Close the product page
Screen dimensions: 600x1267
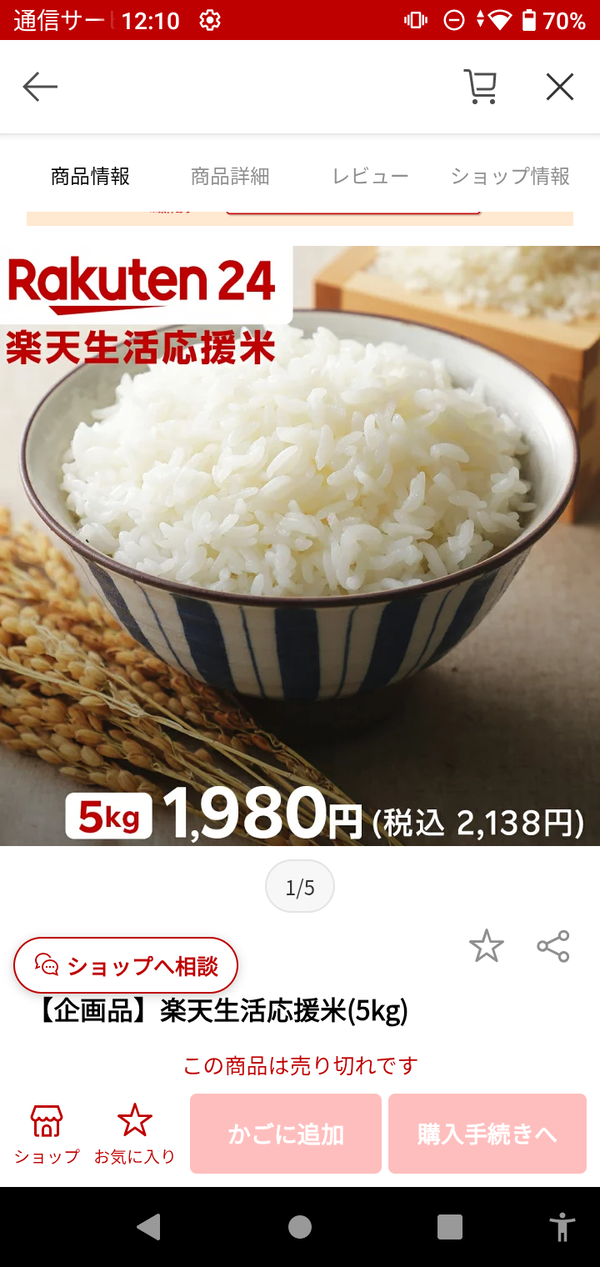(x=559, y=87)
